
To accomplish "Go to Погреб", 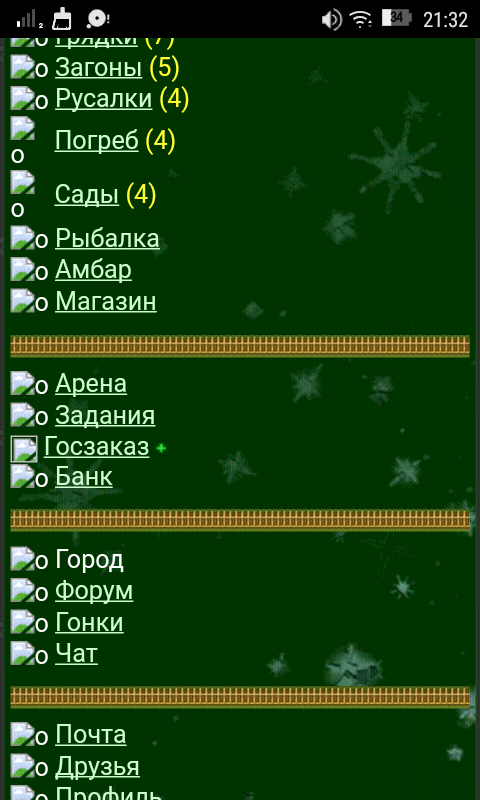I will tap(96, 140).
